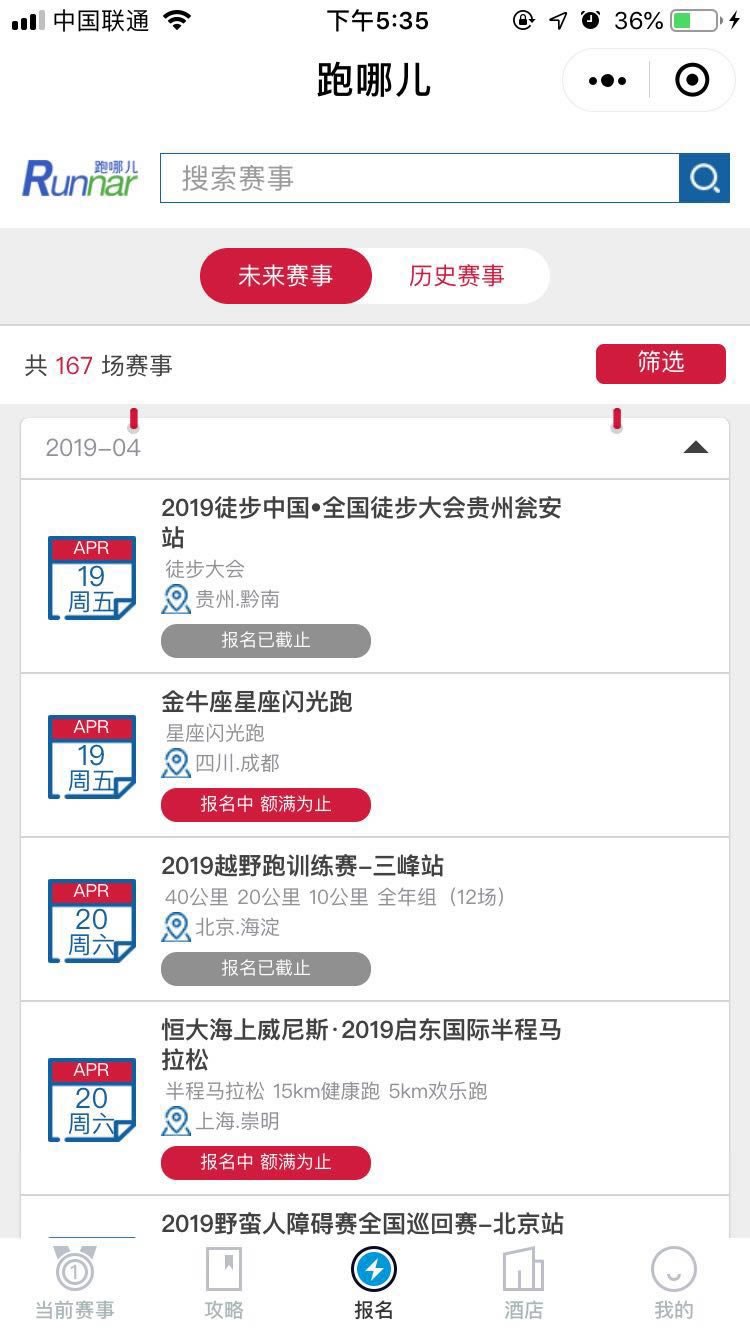Select the 报名 tab
750x1334 pixels.
[374, 1285]
